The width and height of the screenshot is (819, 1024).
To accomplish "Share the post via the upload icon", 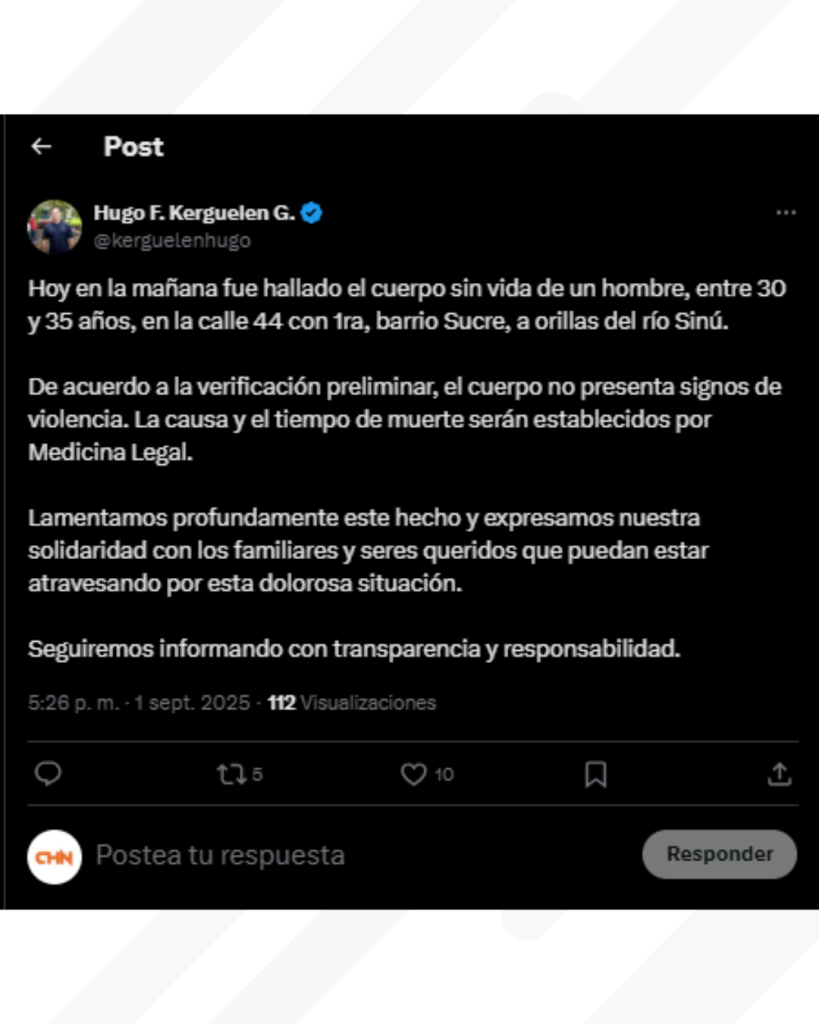I will point(779,774).
